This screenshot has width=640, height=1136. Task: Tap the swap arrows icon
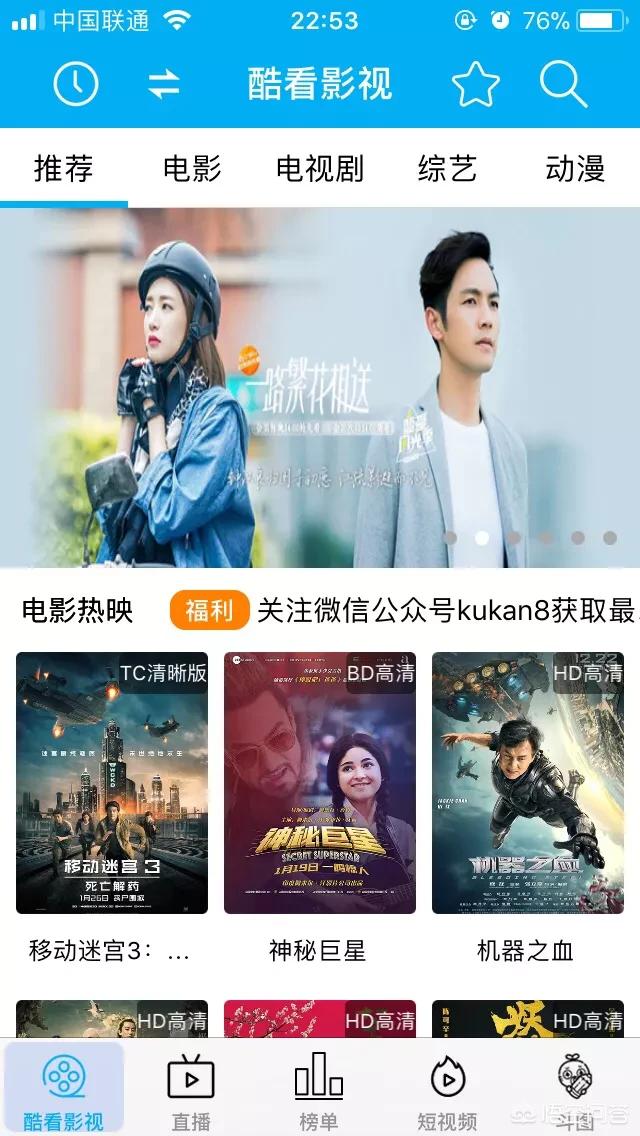pyautogui.click(x=164, y=85)
